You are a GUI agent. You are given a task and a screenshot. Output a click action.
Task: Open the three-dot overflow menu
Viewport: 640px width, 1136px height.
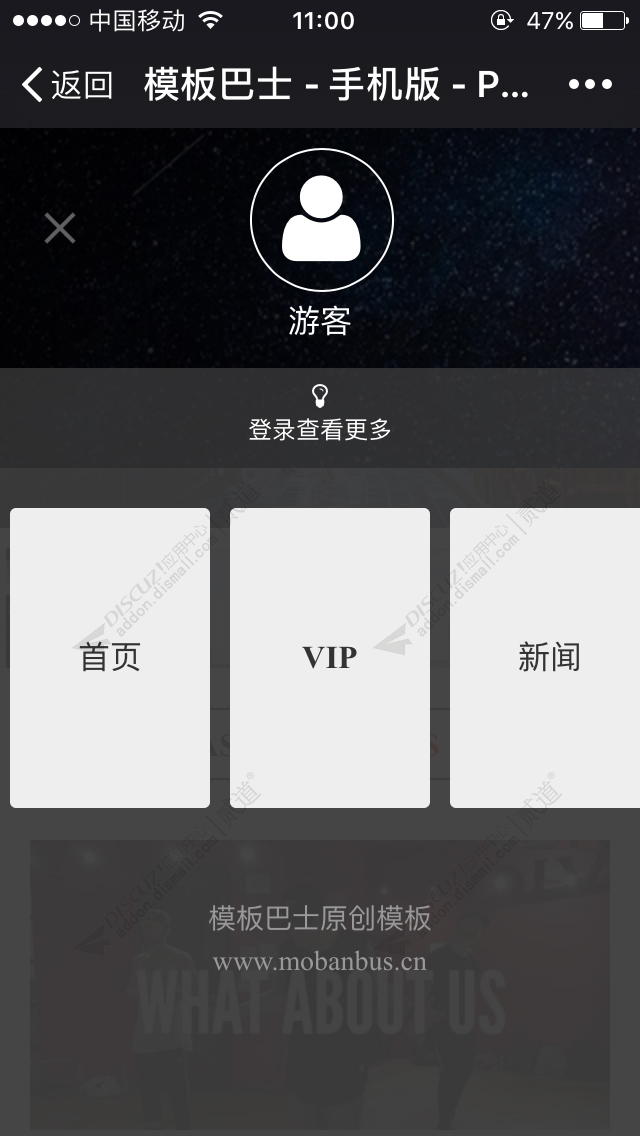tap(590, 85)
